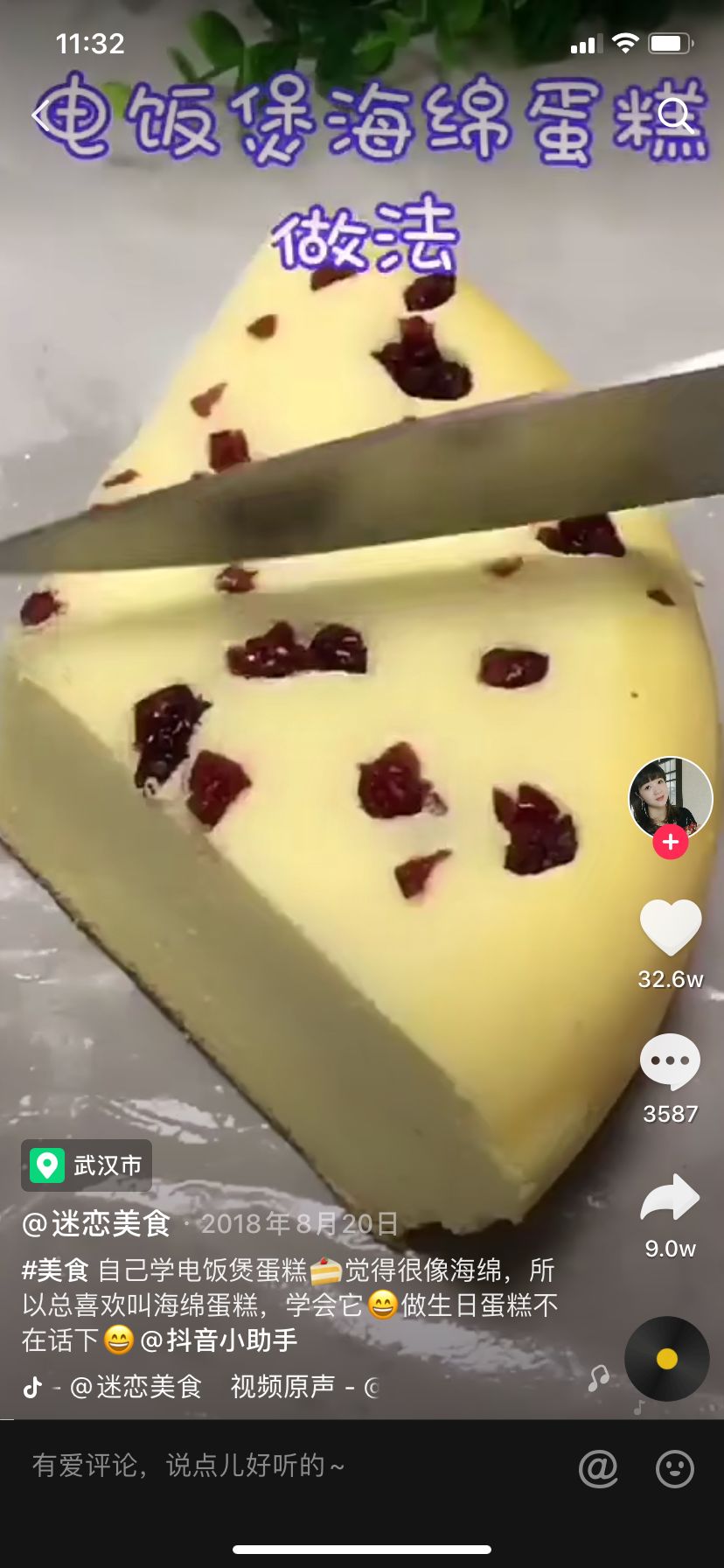Open the @迷恋美食 username
Viewport: 724px width, 1568px height.
coord(96,1223)
